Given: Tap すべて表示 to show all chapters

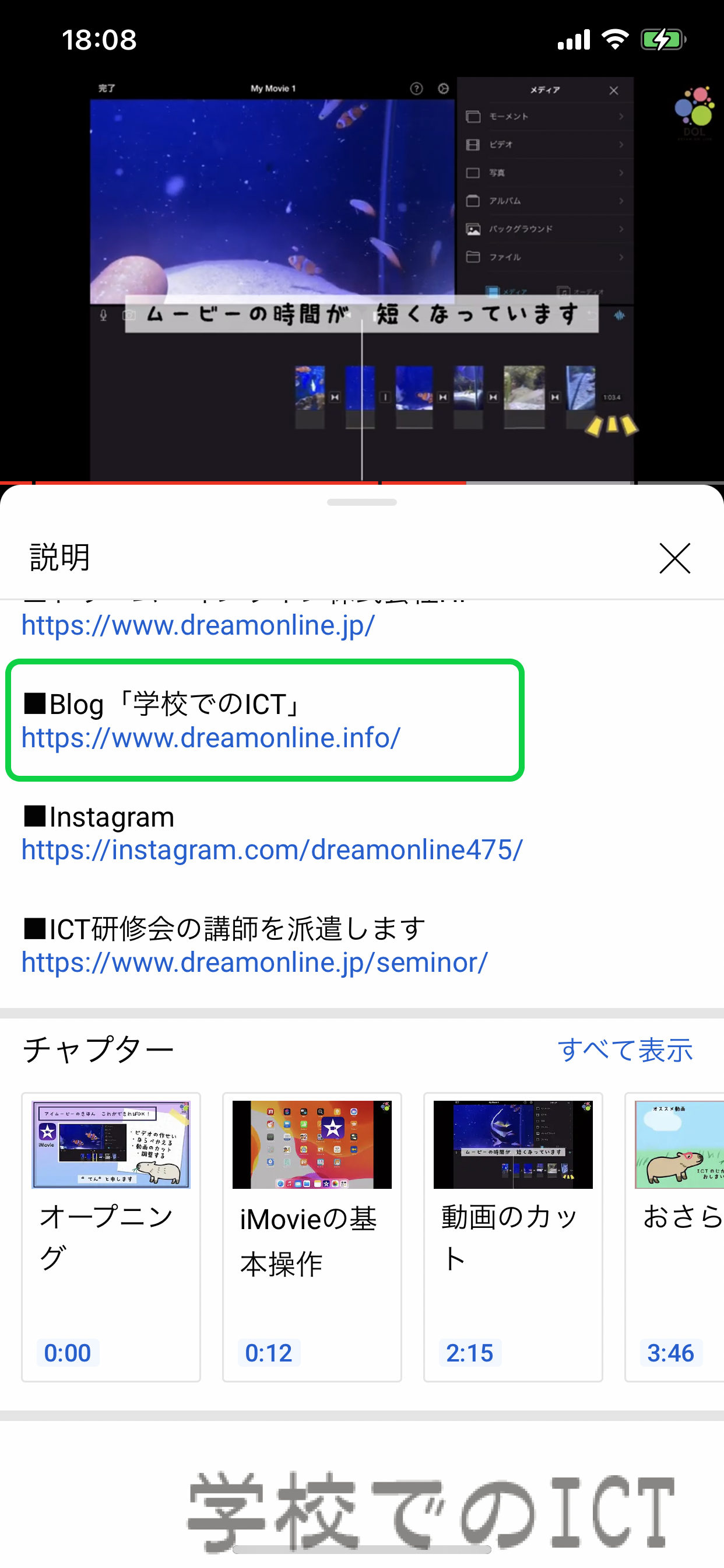Looking at the screenshot, I should 625,1050.
